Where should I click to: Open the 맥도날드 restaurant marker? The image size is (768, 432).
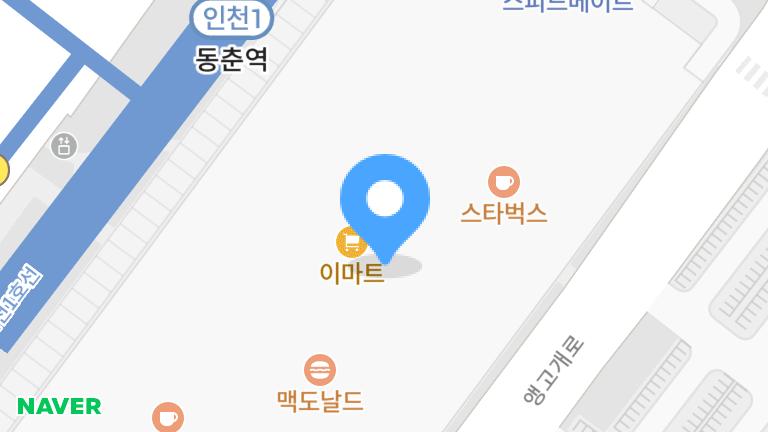(x=320, y=370)
